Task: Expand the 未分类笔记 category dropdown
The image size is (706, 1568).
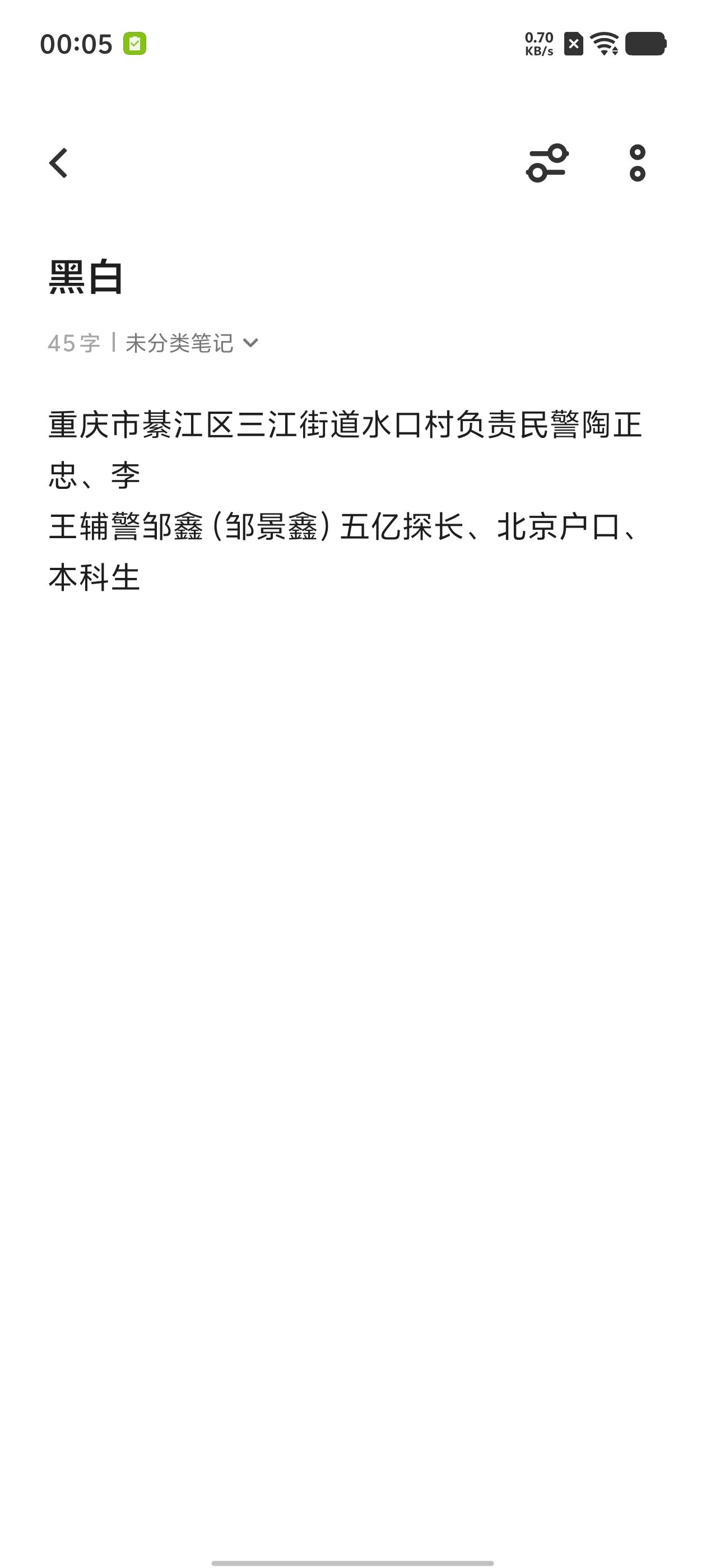Action: tap(191, 343)
